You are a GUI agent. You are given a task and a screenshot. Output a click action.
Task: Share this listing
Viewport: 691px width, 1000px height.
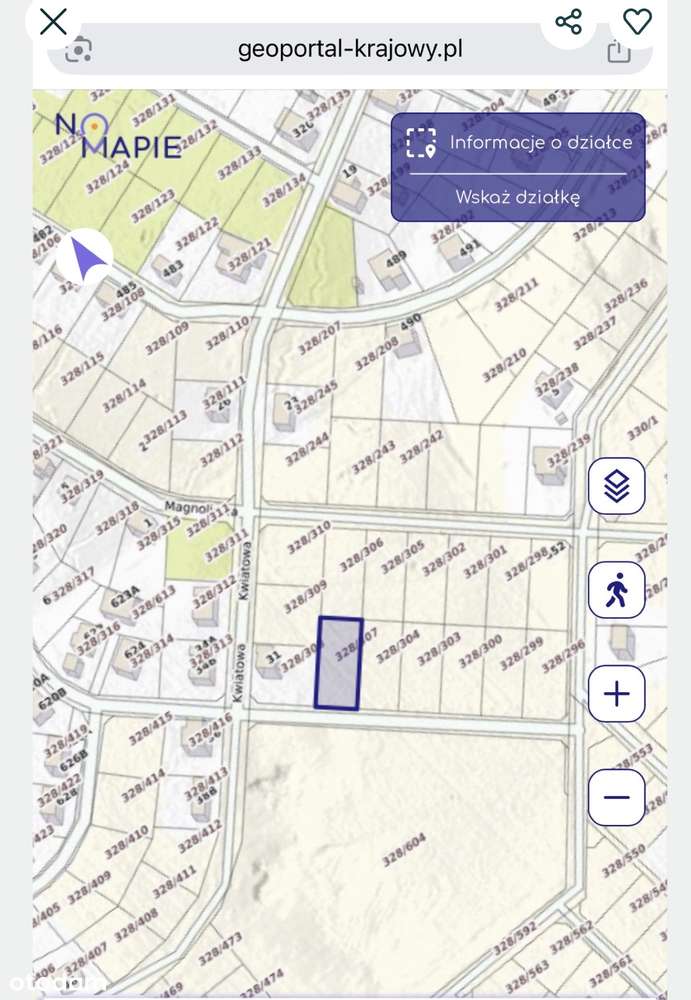(x=568, y=21)
